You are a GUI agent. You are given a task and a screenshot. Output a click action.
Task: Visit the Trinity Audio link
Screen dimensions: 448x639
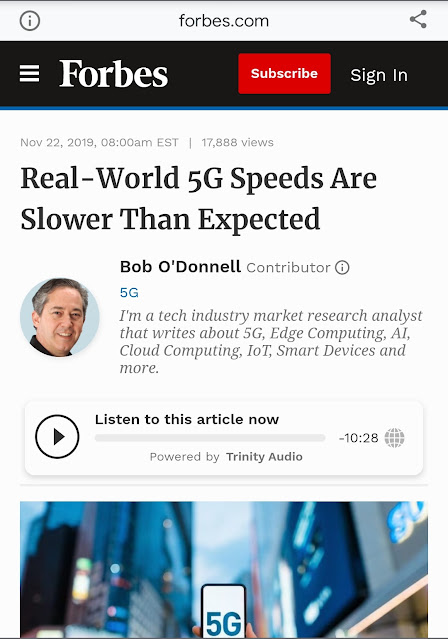pos(264,457)
